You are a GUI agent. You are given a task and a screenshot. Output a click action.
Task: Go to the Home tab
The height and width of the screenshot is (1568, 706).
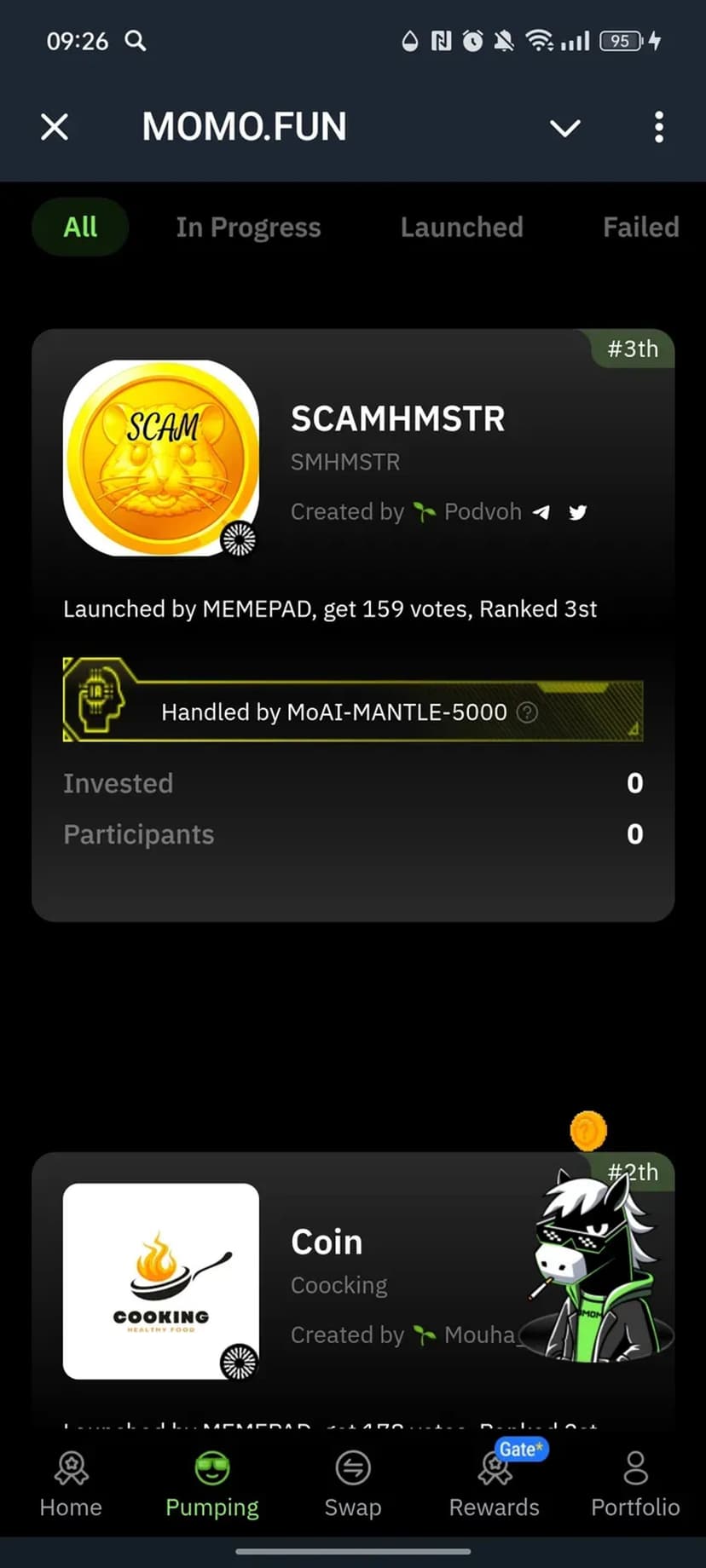point(71,1484)
